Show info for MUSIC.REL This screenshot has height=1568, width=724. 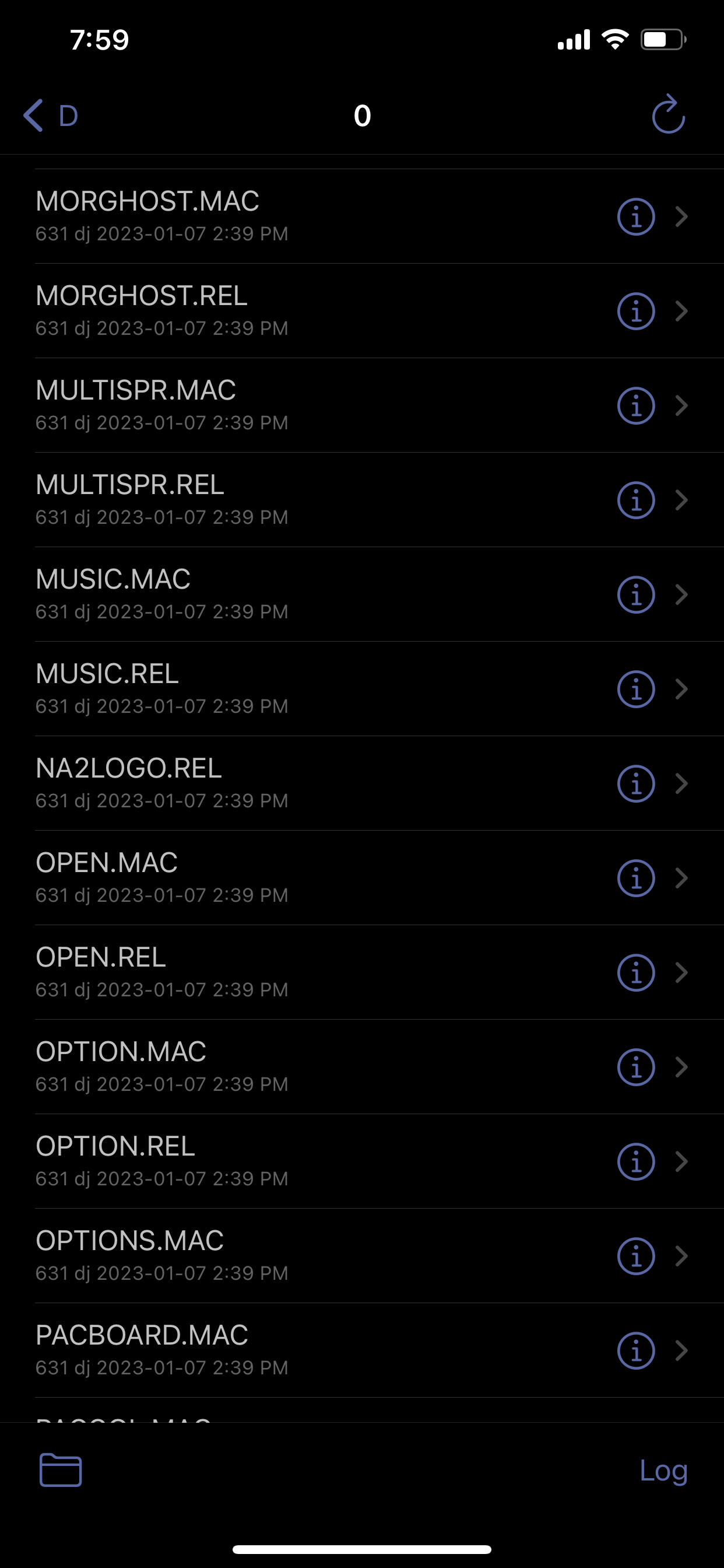(x=636, y=689)
